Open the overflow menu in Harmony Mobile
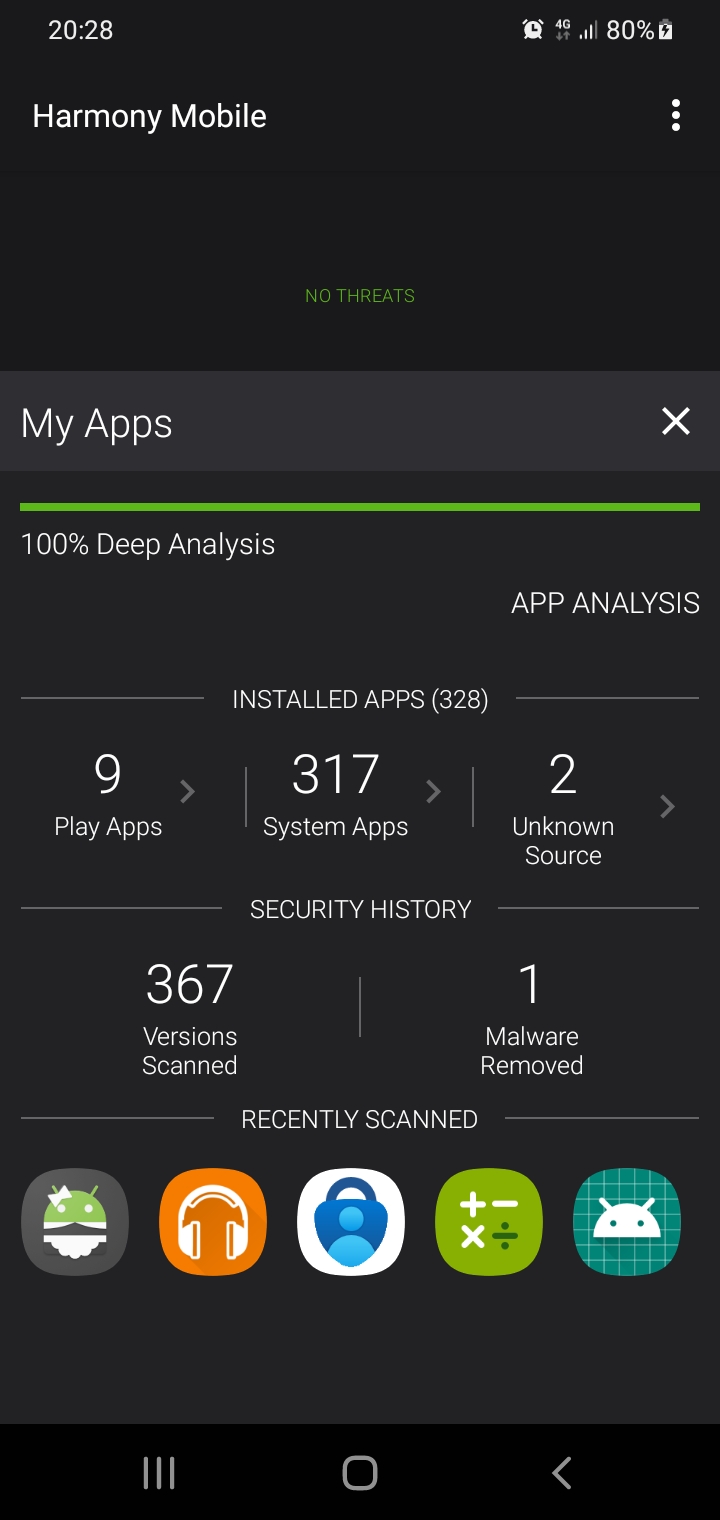Viewport: 720px width, 1520px height. 676,116
